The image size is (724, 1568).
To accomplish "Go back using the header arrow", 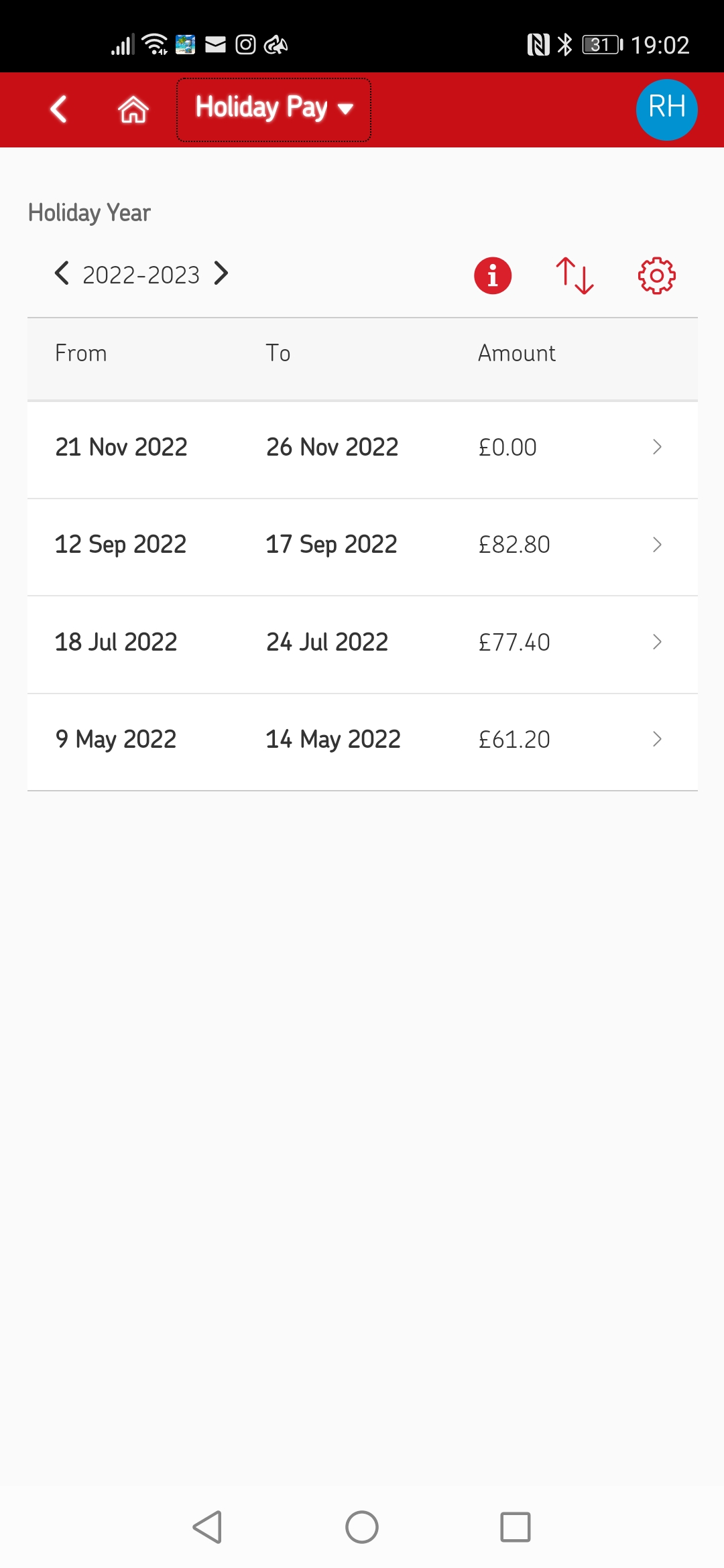I will (59, 109).
